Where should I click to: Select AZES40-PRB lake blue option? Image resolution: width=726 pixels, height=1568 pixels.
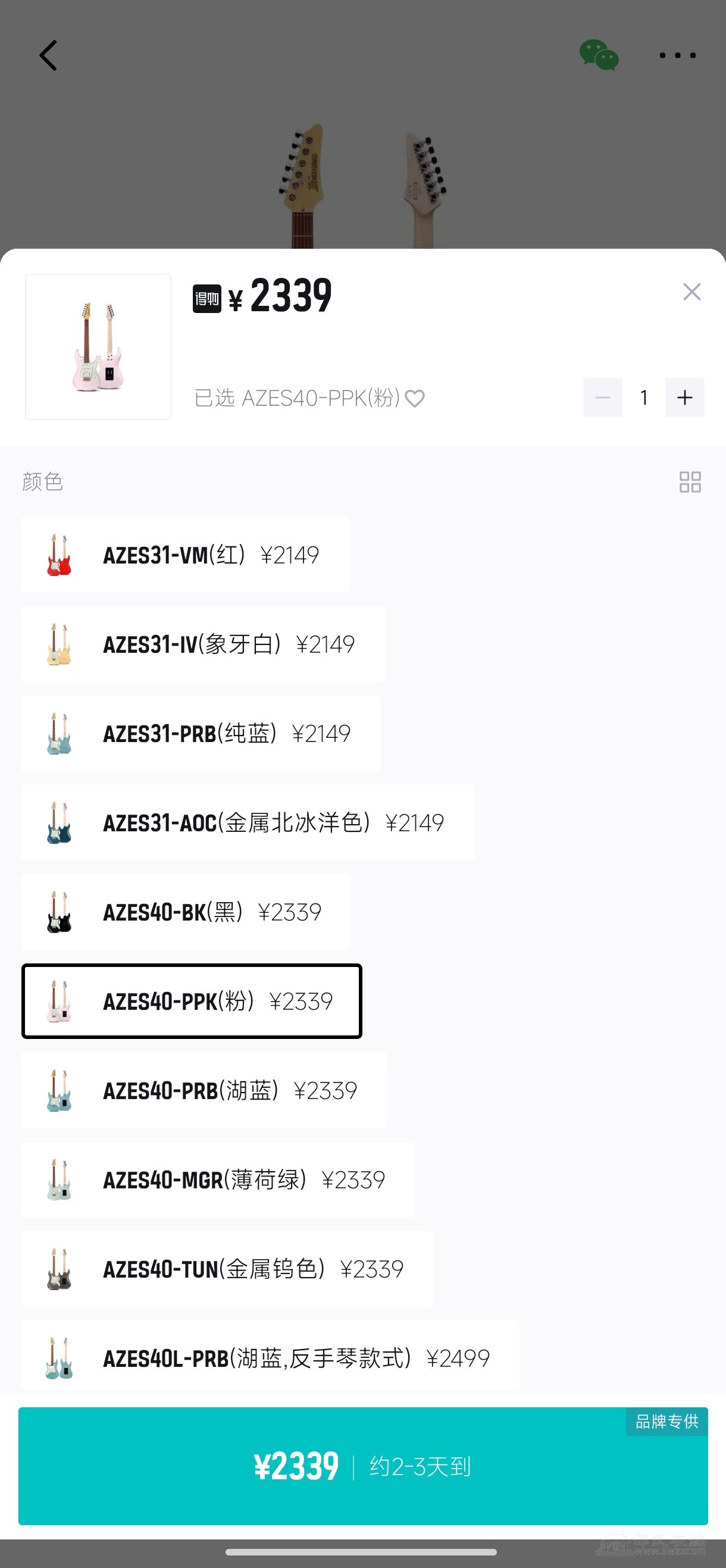[x=204, y=1090]
